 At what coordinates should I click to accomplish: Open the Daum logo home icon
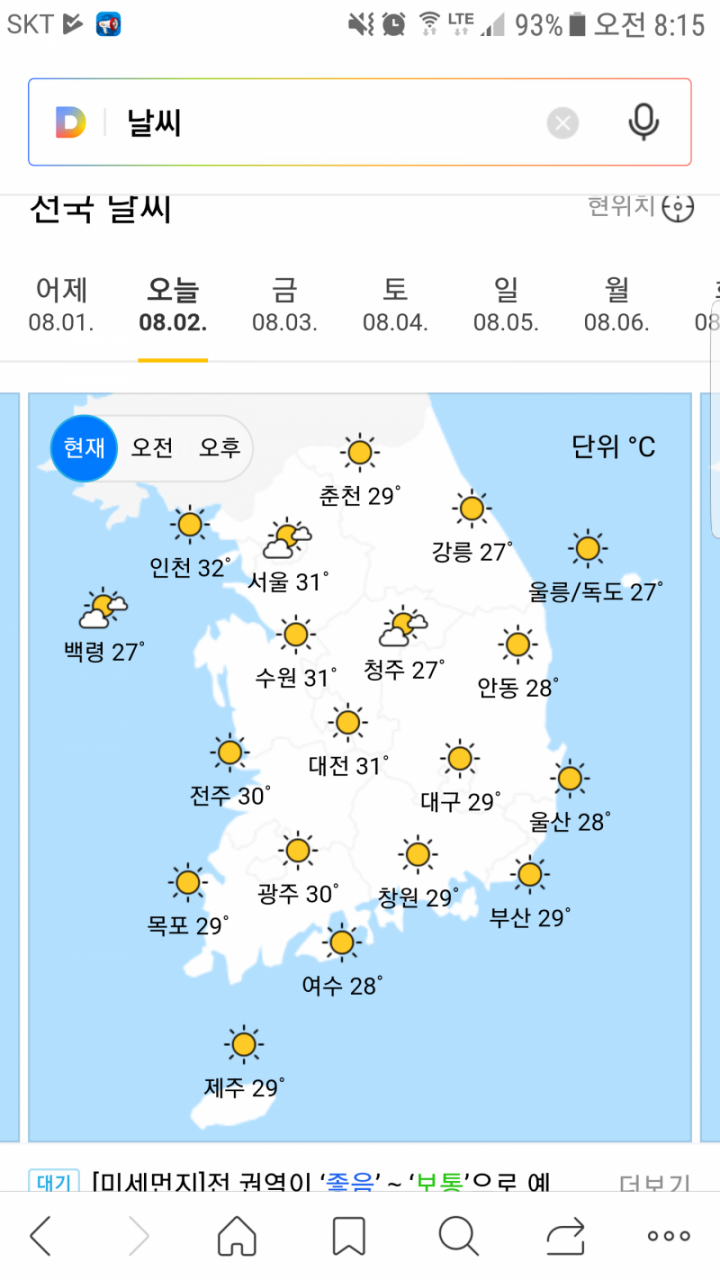tap(70, 123)
